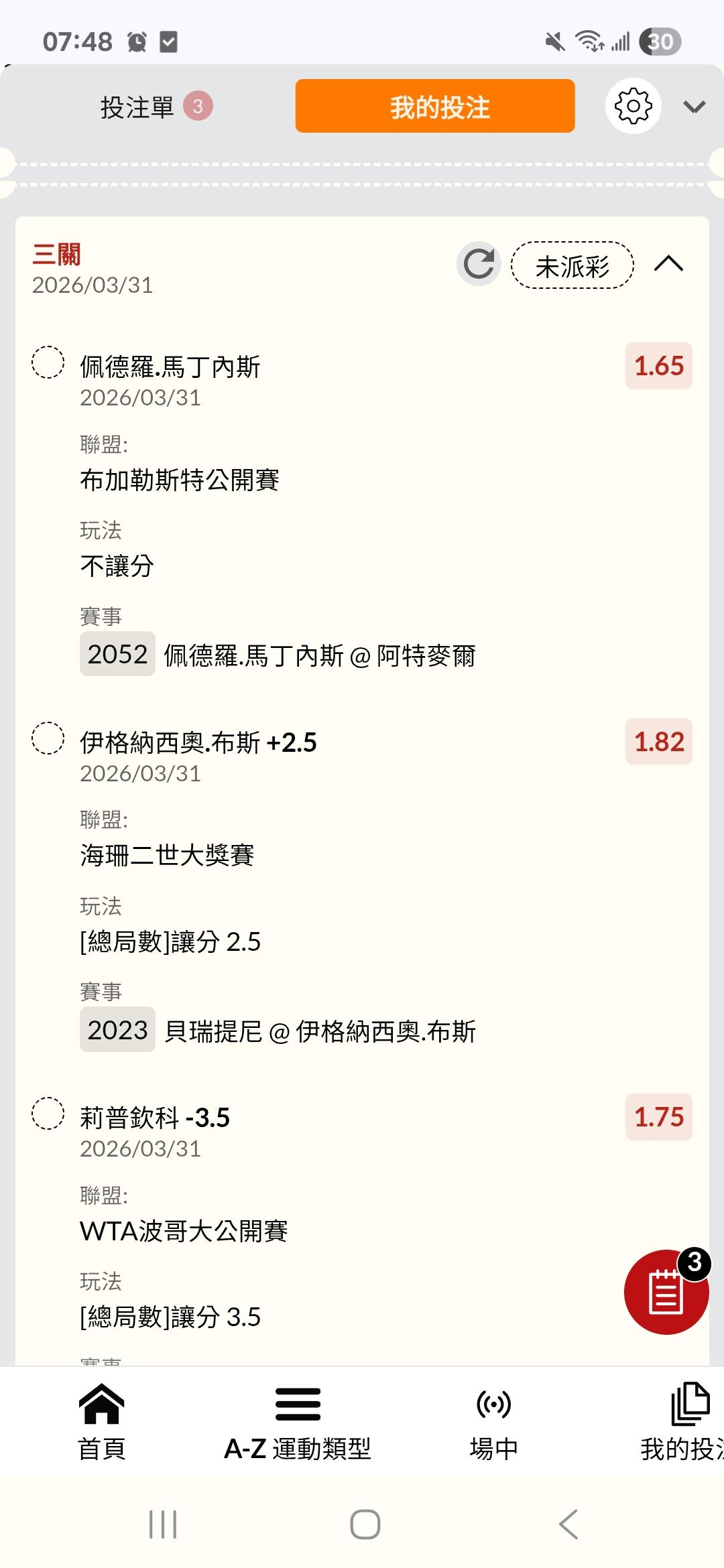Collapse the 三關 bet details
This screenshot has width=724, height=1568.
point(668,264)
